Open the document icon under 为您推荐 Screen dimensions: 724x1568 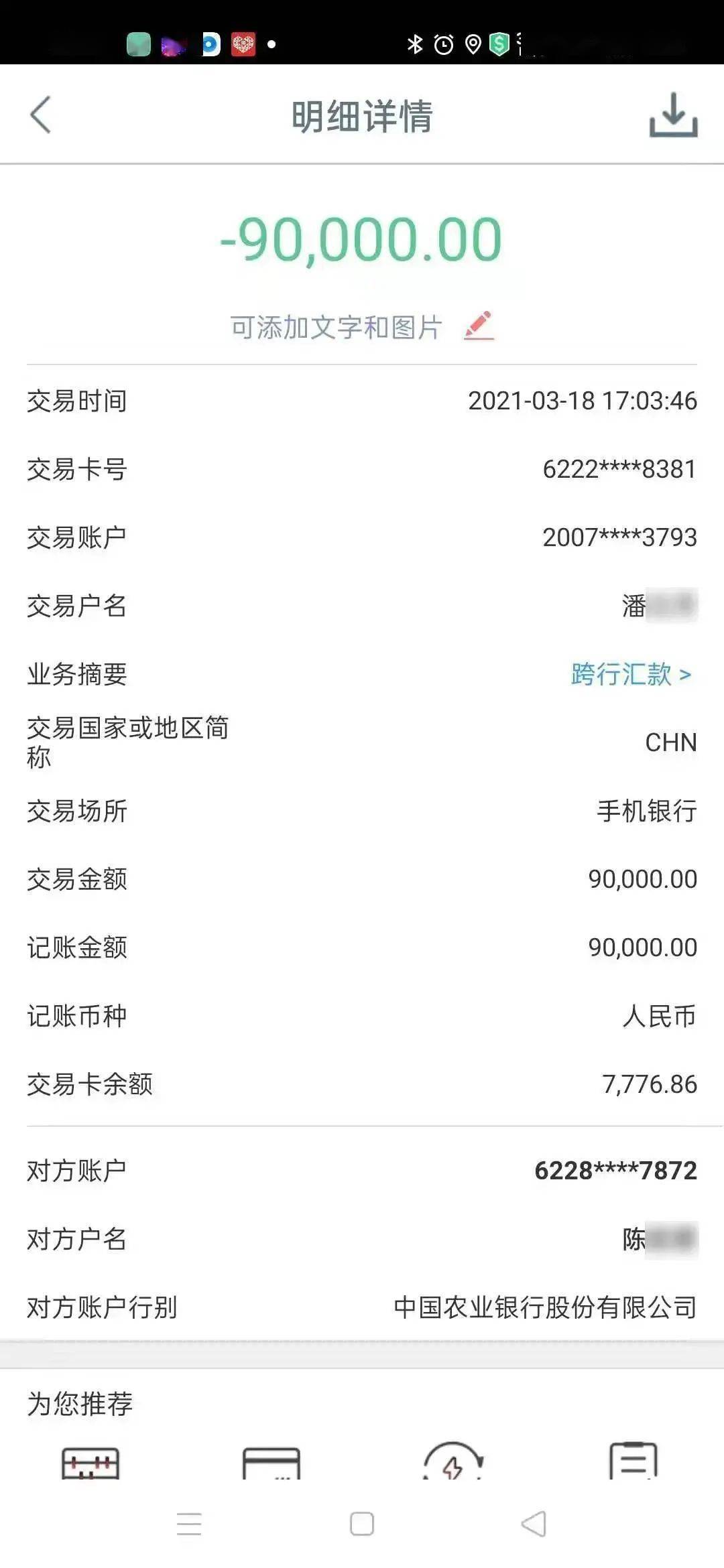pos(633,1460)
